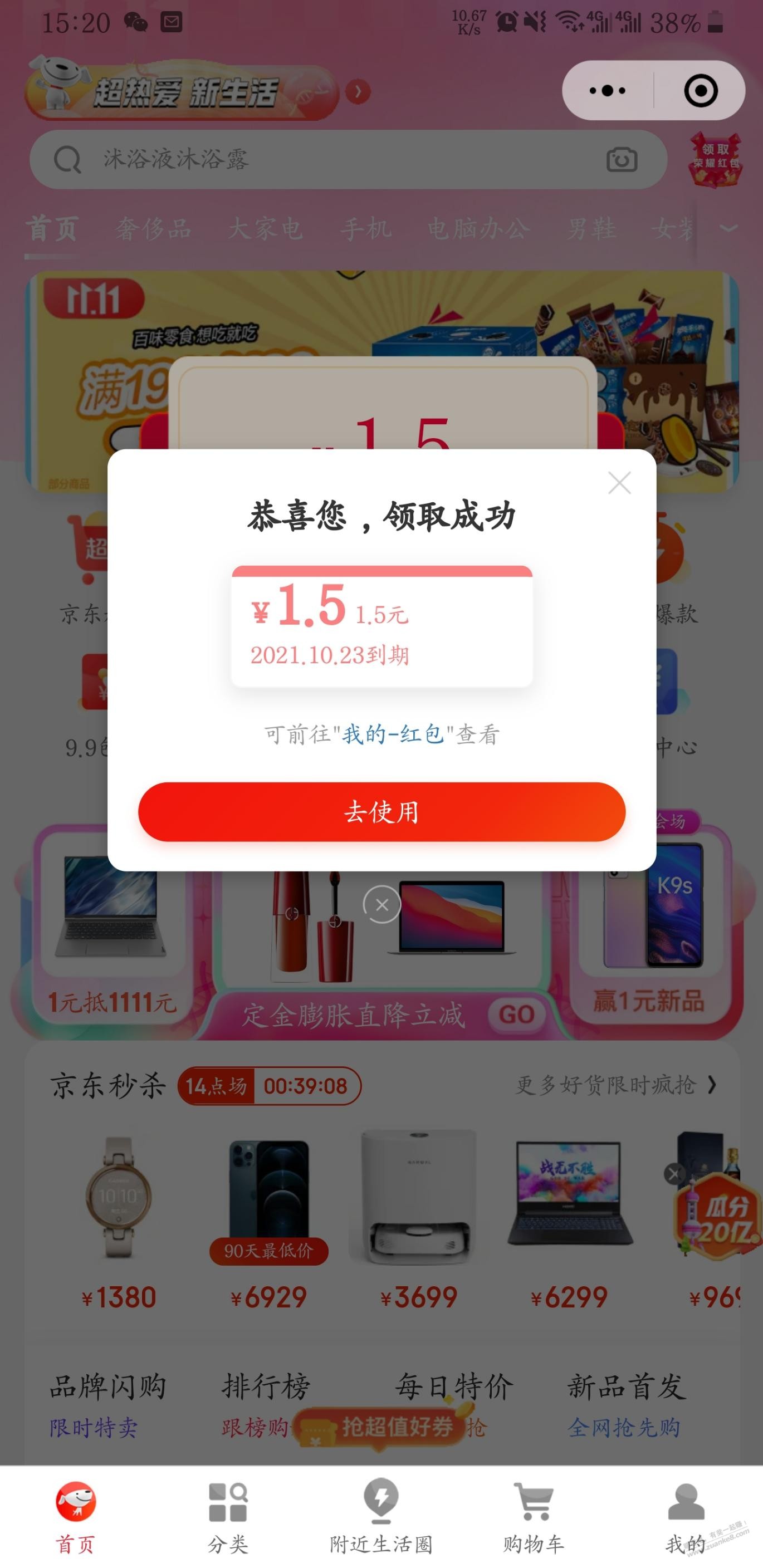Screen dimensions: 763x1568
Task: Close the 瓜分20亿 floating badge
Action: click(674, 1174)
